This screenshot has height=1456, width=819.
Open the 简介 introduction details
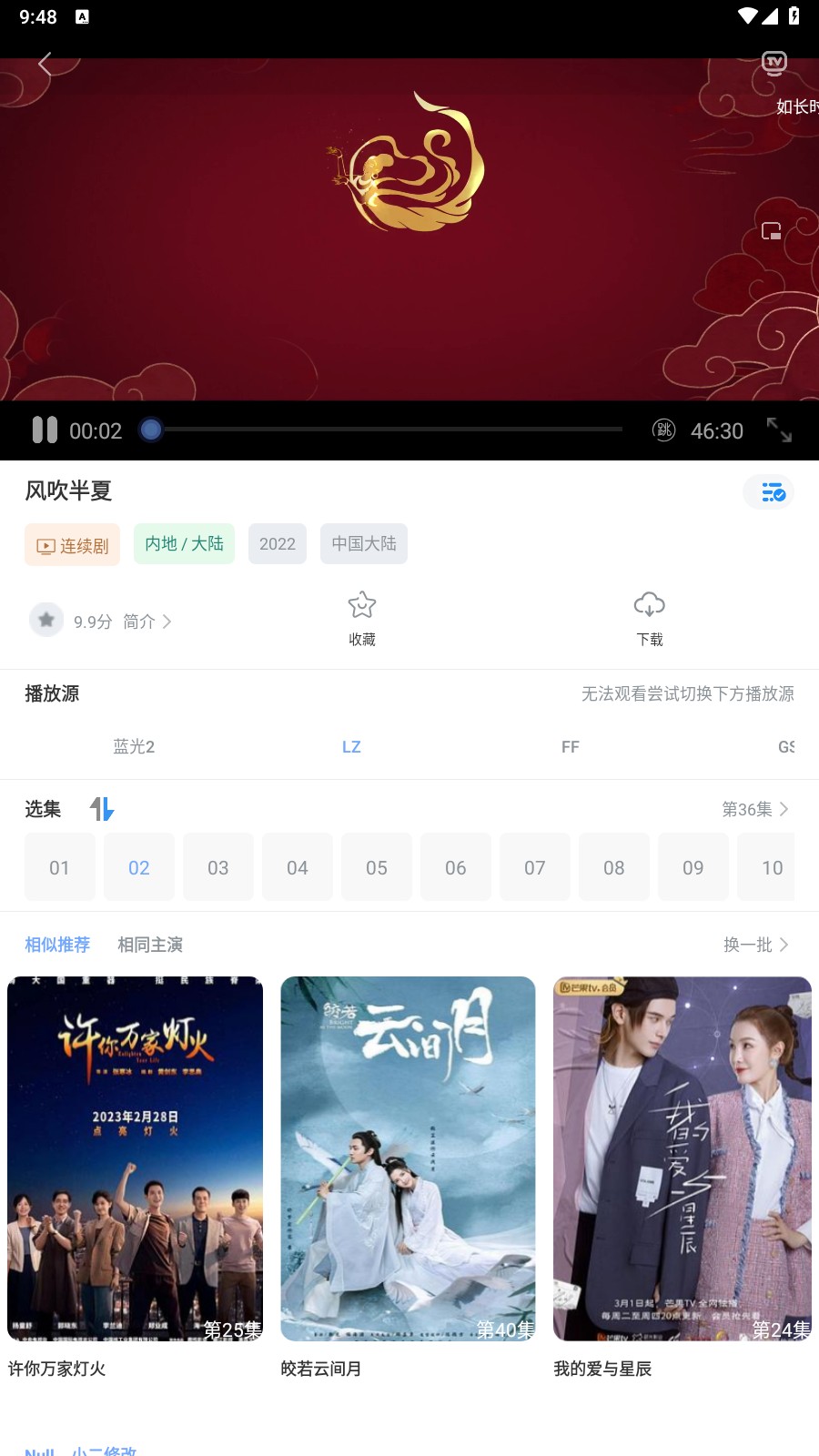147,622
